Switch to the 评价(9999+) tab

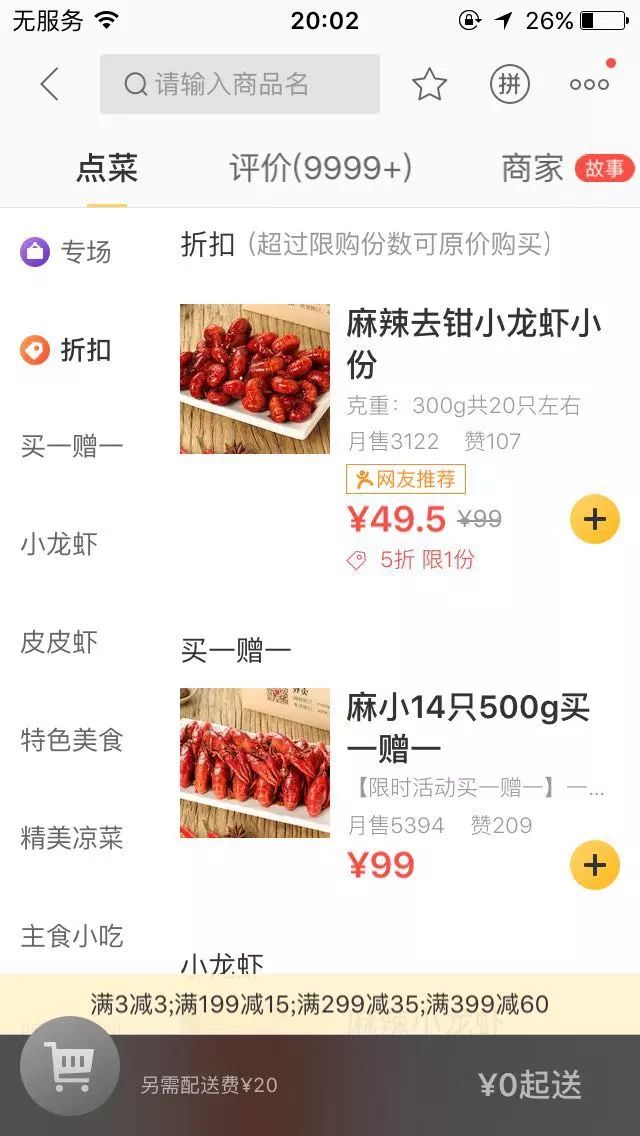pyautogui.click(x=320, y=169)
